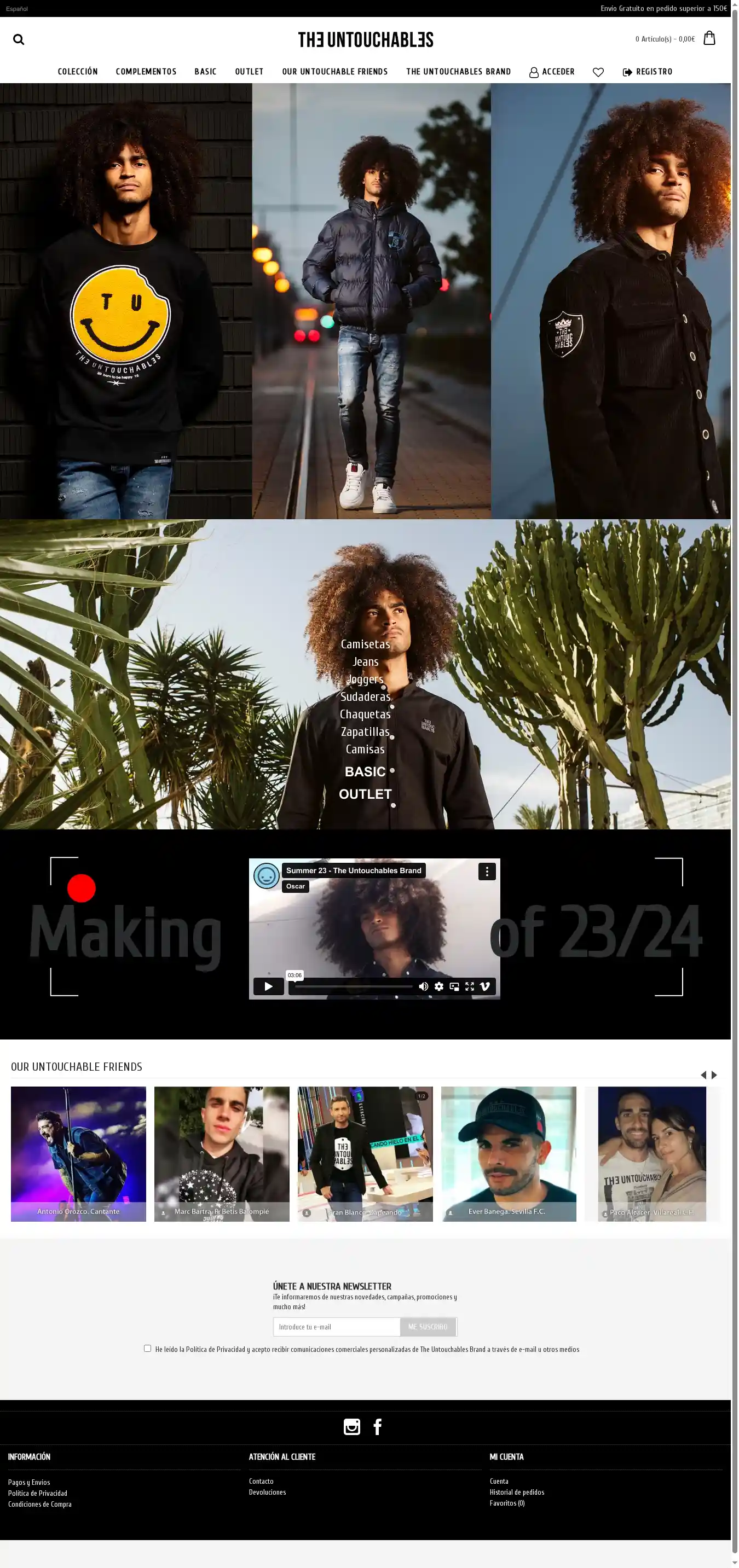The height and width of the screenshot is (1568, 739).
Task: Open Antonio Orozco's friend card
Action: click(x=79, y=1153)
